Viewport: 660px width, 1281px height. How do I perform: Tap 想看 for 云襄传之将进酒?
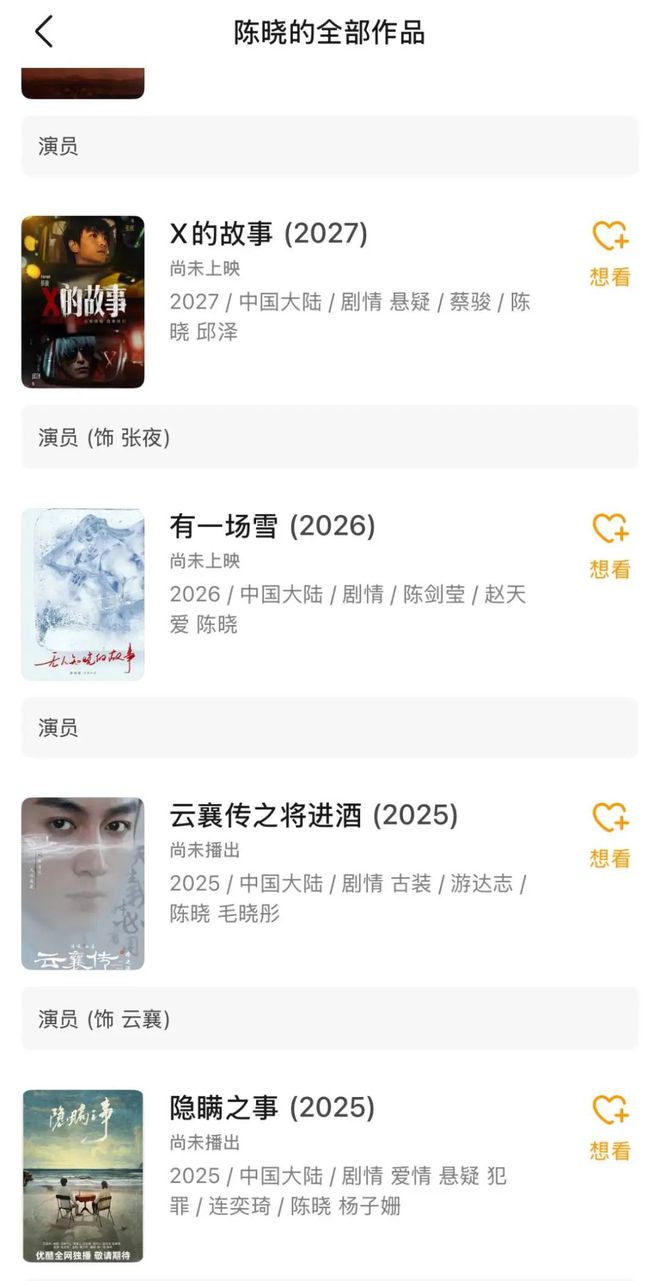(610, 835)
